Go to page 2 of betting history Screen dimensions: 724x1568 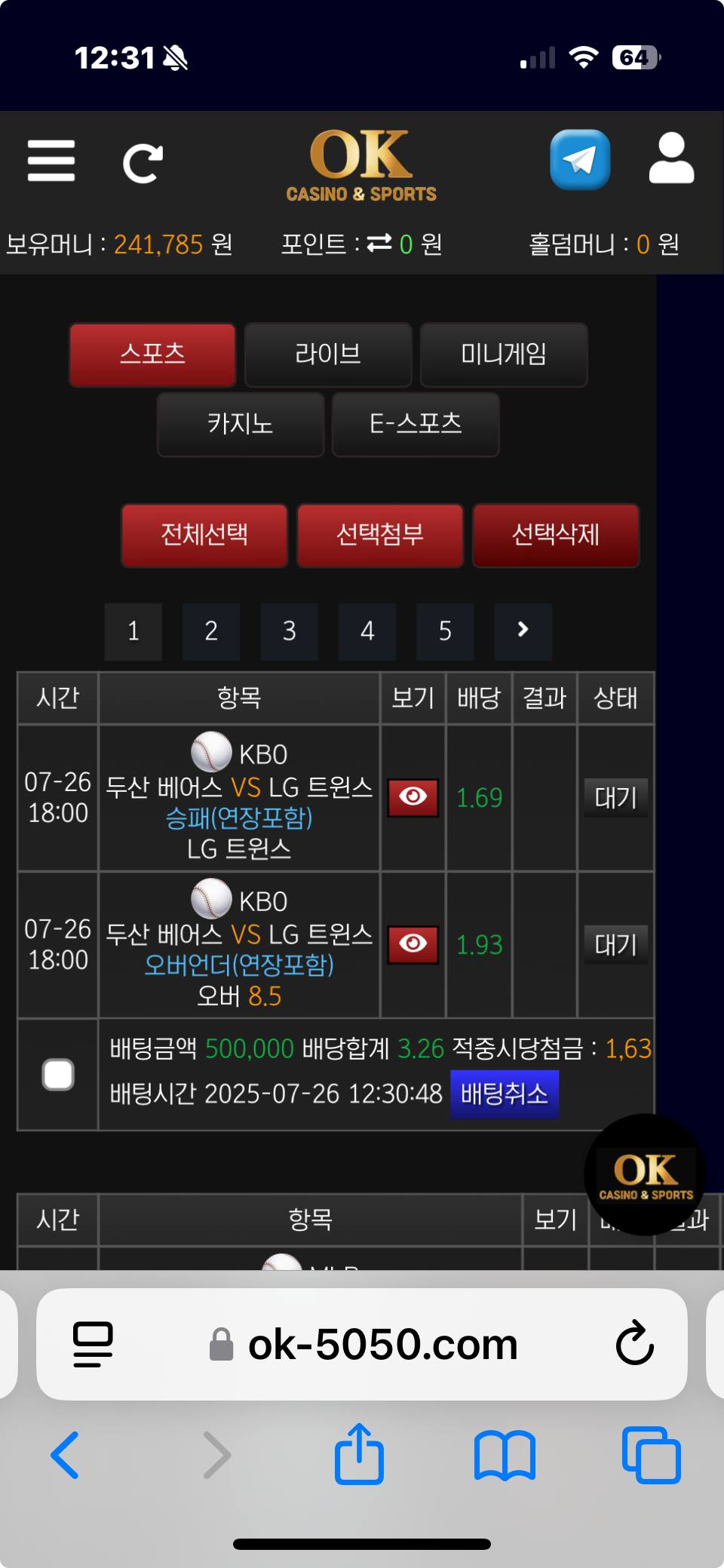click(x=211, y=631)
